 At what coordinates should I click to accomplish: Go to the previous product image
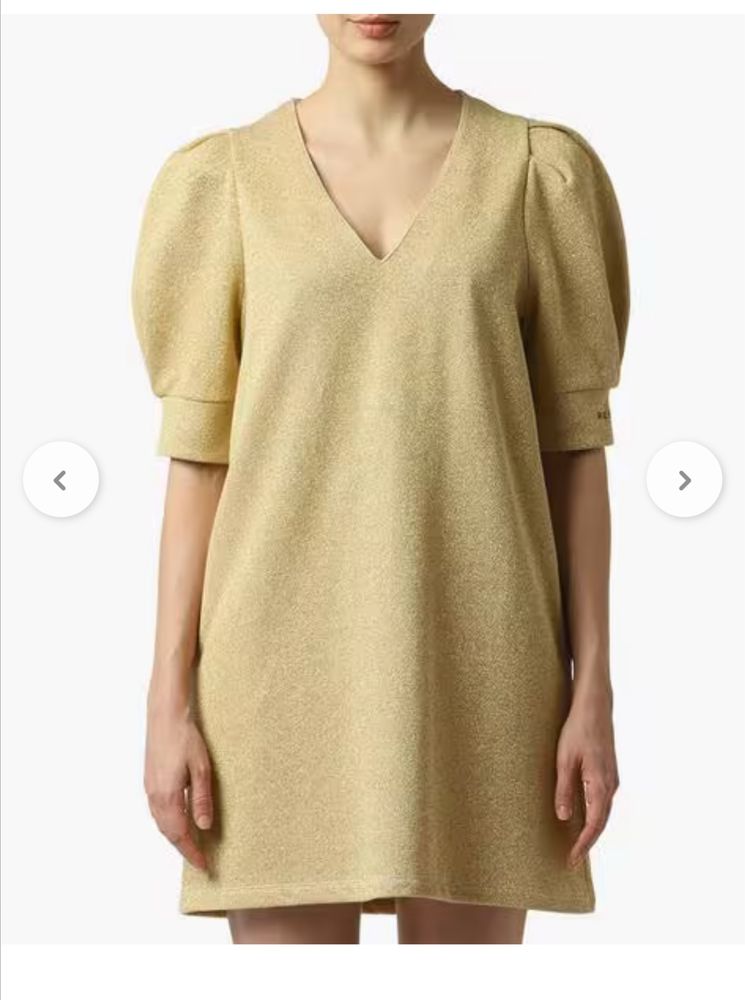[x=61, y=480]
